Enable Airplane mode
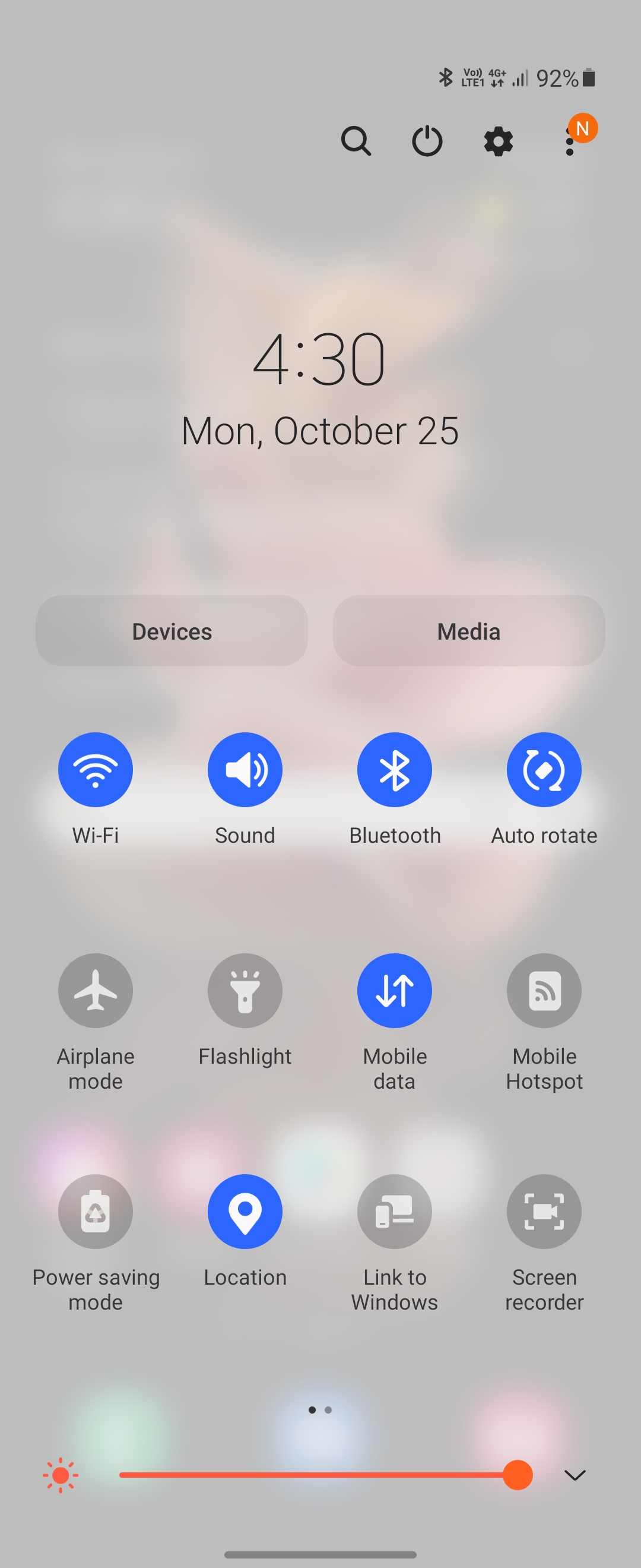 [x=96, y=990]
